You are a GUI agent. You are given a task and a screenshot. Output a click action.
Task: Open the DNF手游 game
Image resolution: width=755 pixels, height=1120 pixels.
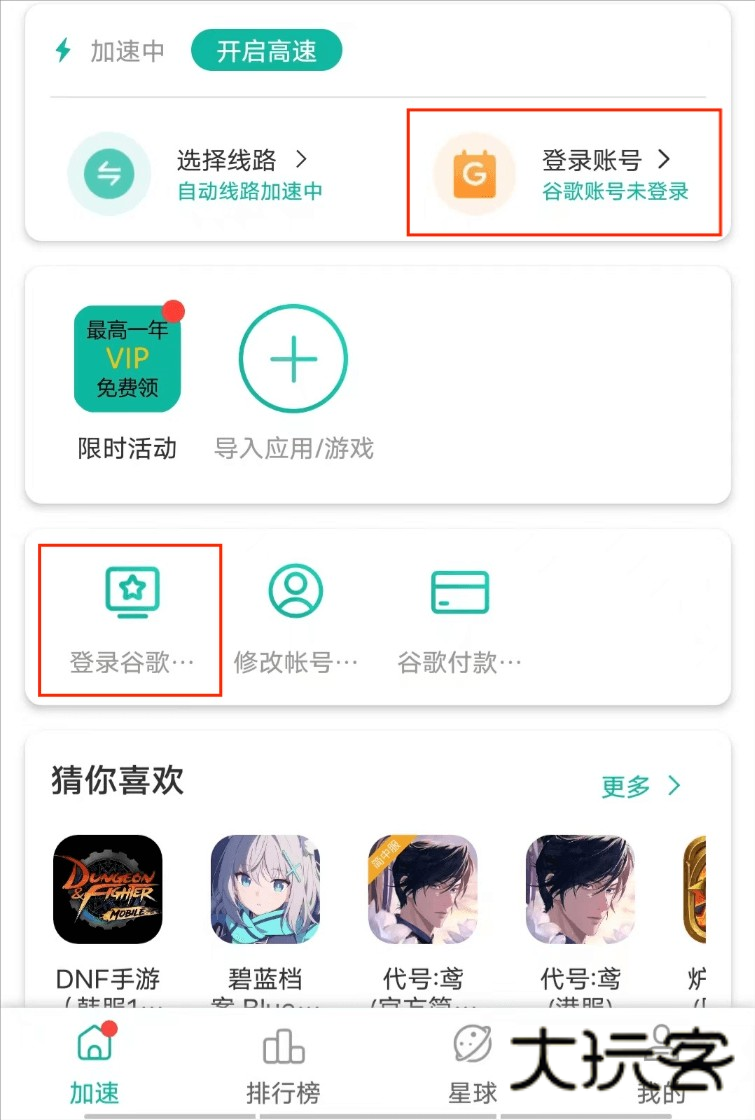point(107,890)
